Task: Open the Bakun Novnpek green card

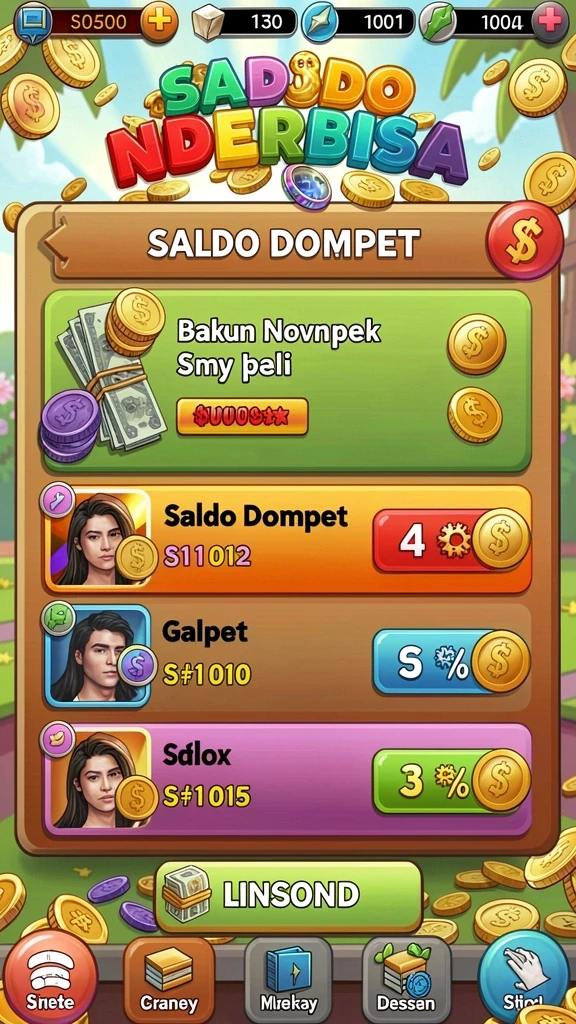Action: point(287,381)
